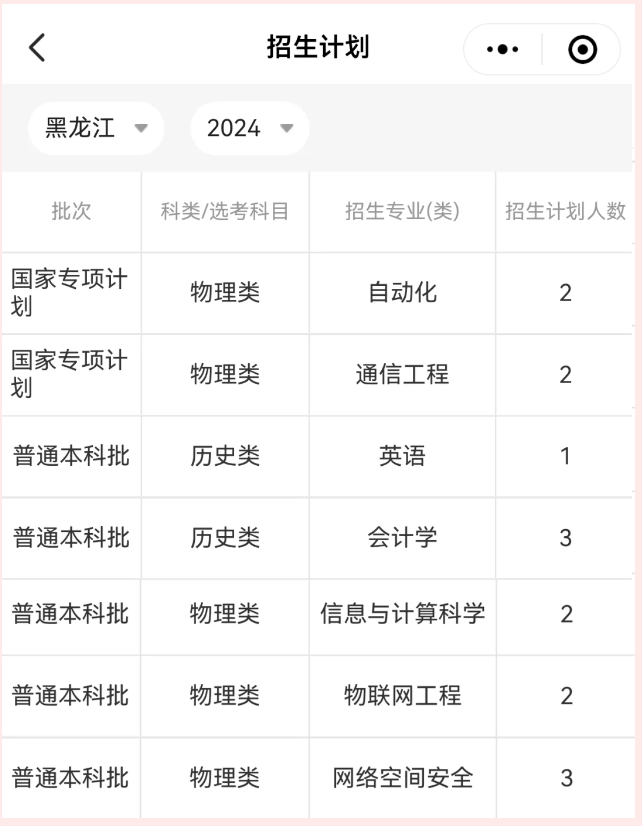Close the mini program with the circle button

pyautogui.click(x=582, y=50)
